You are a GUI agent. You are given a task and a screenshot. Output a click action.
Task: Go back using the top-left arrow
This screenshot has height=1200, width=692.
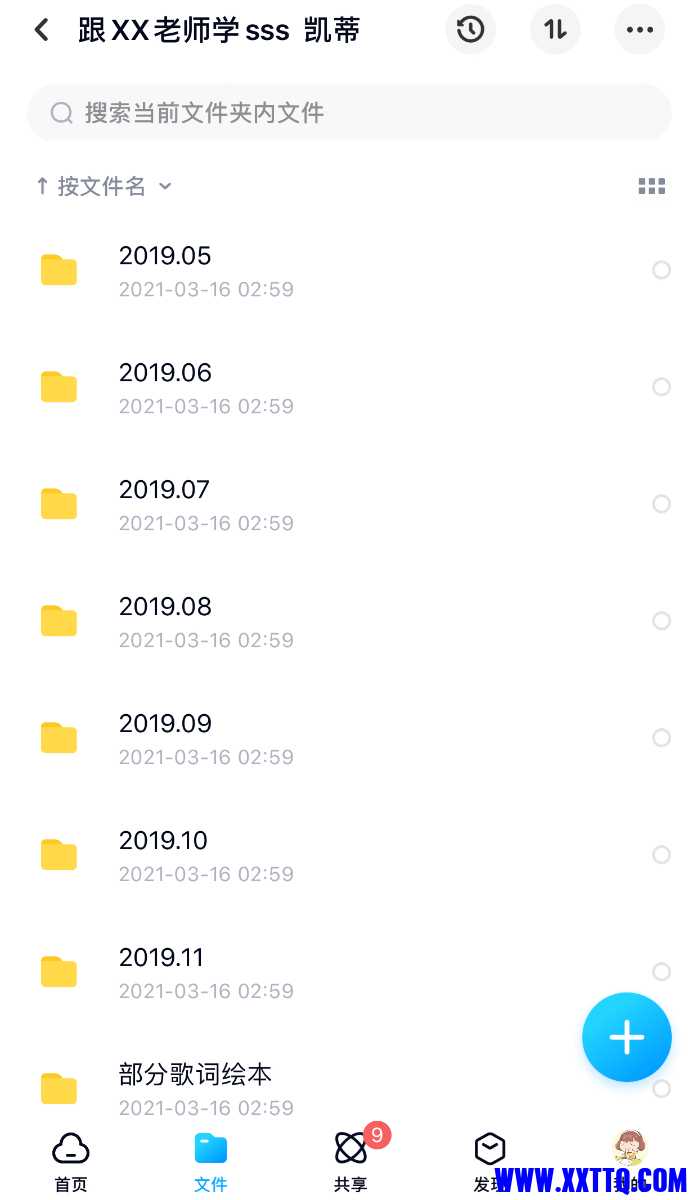(x=41, y=30)
